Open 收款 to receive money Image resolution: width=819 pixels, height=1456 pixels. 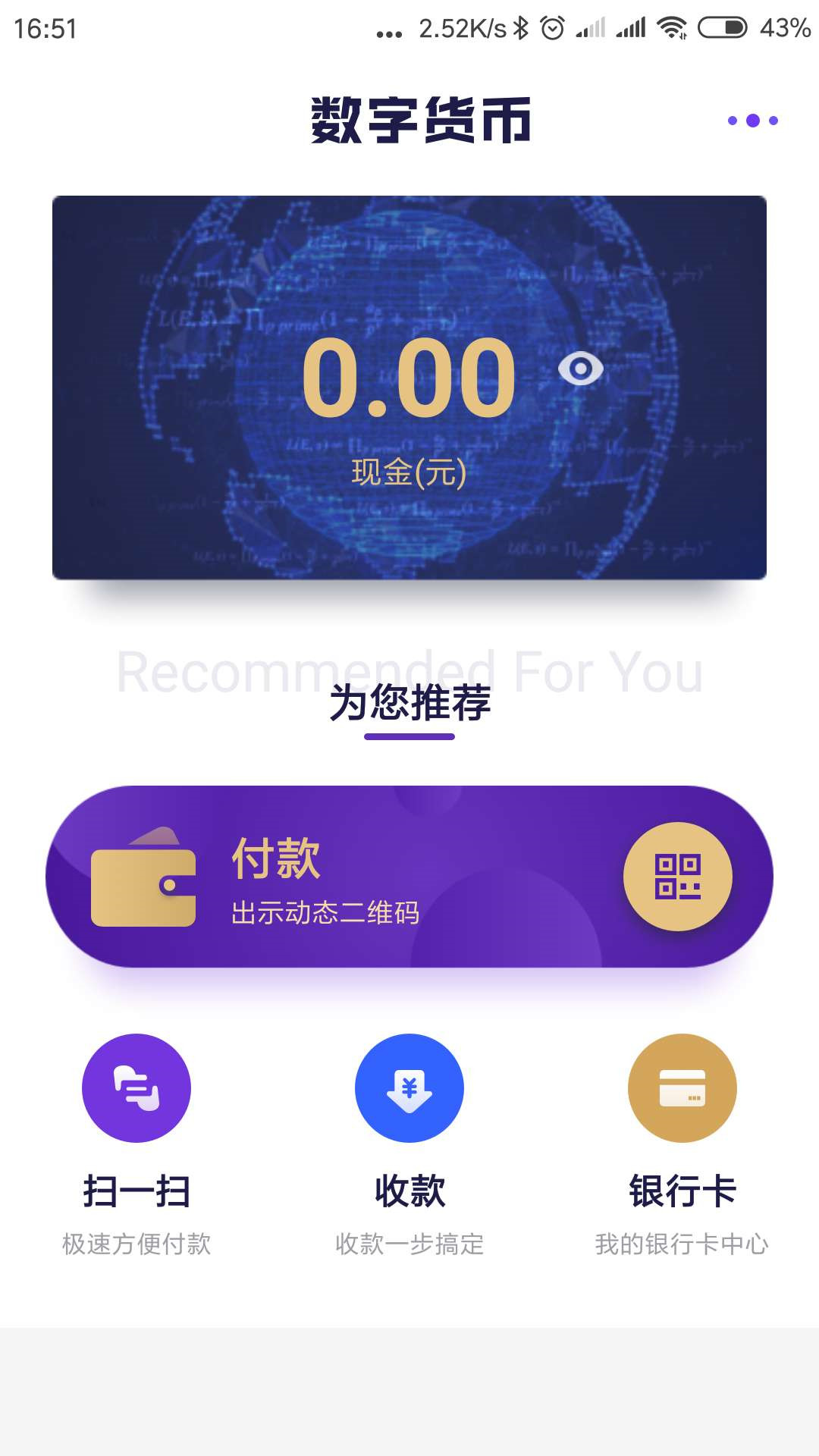click(x=409, y=1089)
